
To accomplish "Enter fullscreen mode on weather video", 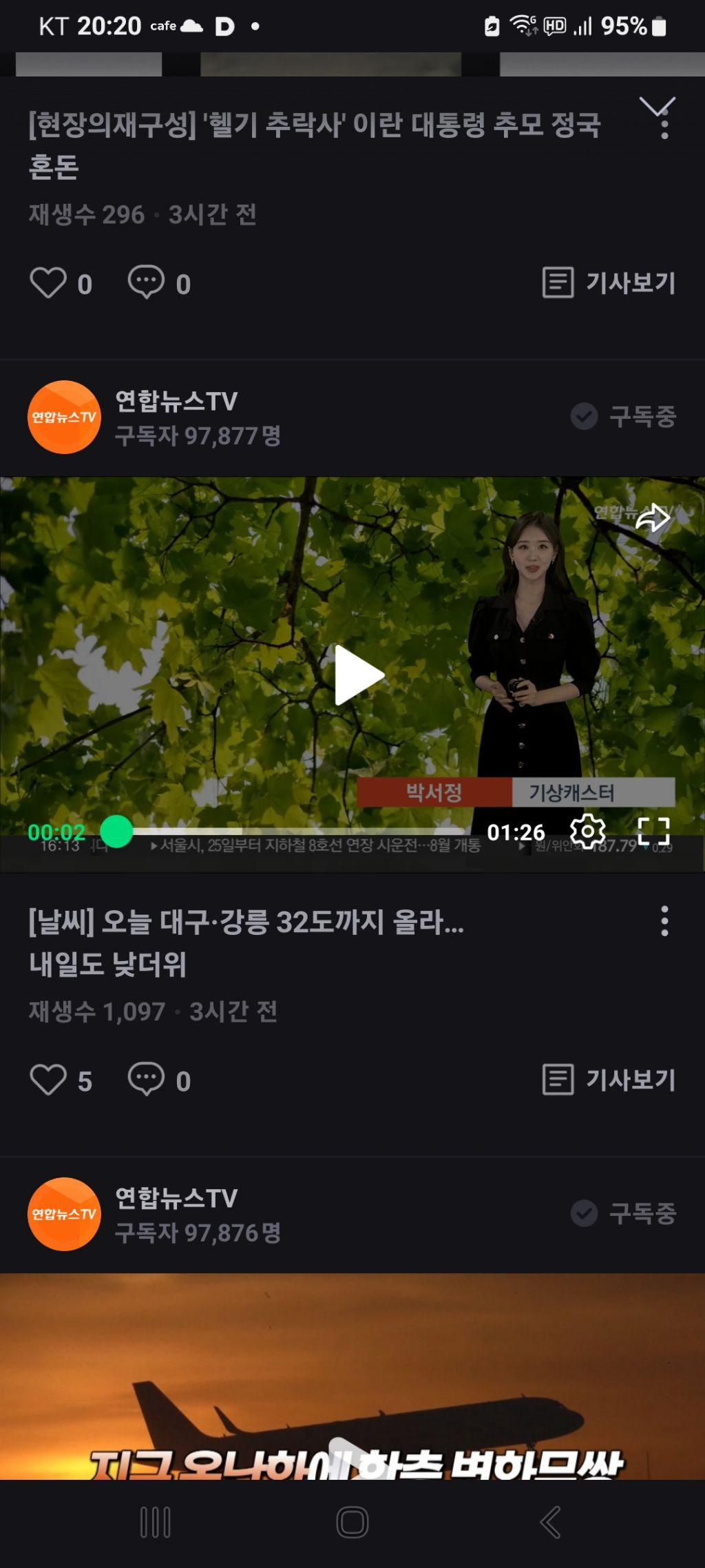I will [x=653, y=831].
